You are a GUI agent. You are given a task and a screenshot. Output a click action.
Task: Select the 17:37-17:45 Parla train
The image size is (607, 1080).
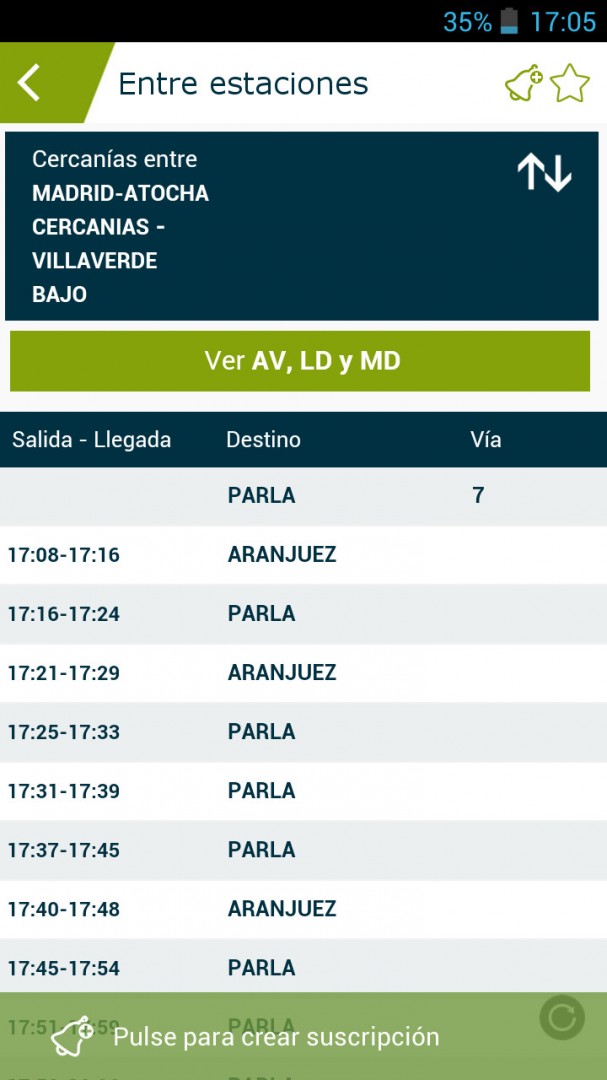coord(303,851)
